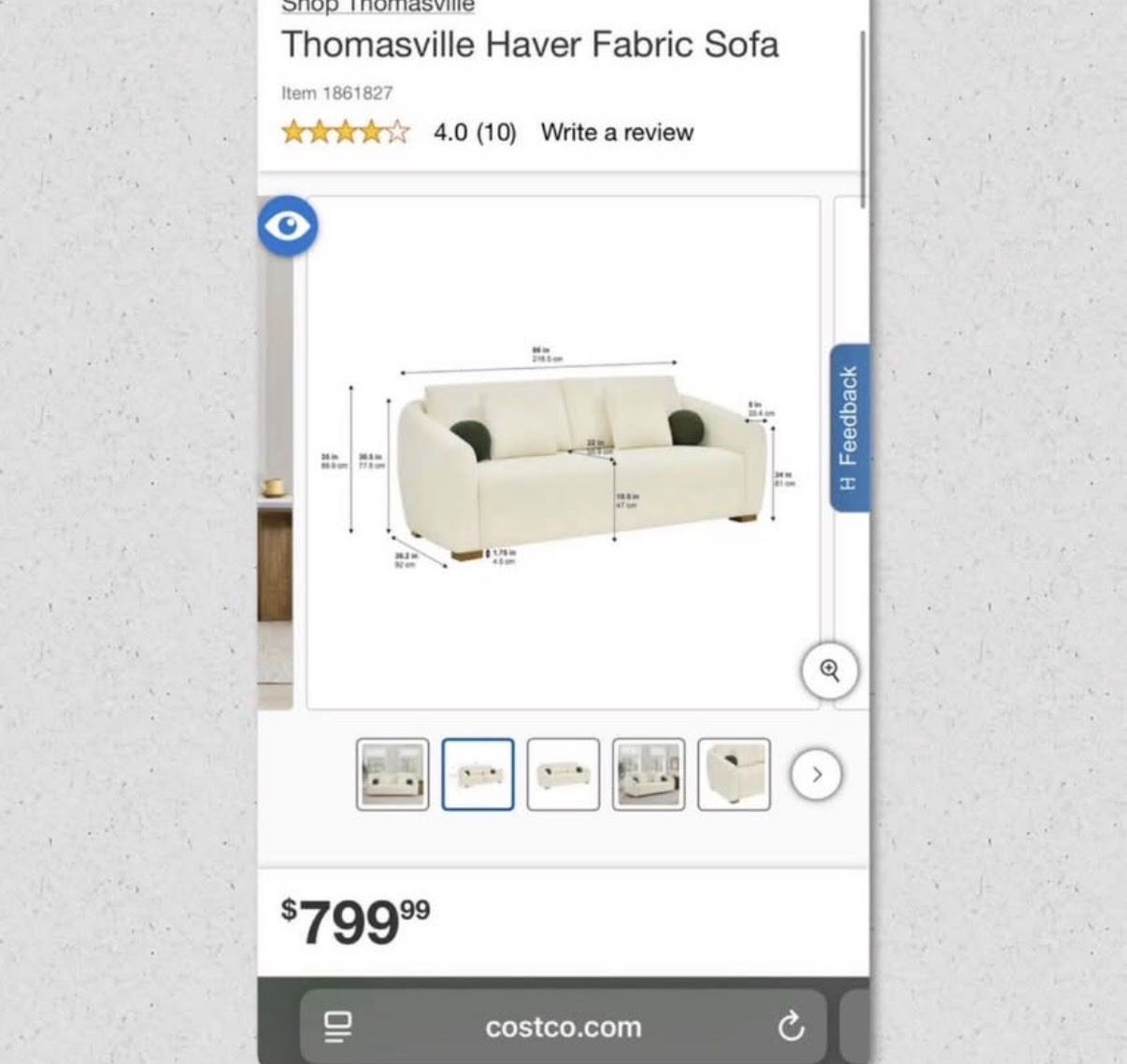
Task: Select the sofa arm close-up thumbnail
Action: click(734, 774)
